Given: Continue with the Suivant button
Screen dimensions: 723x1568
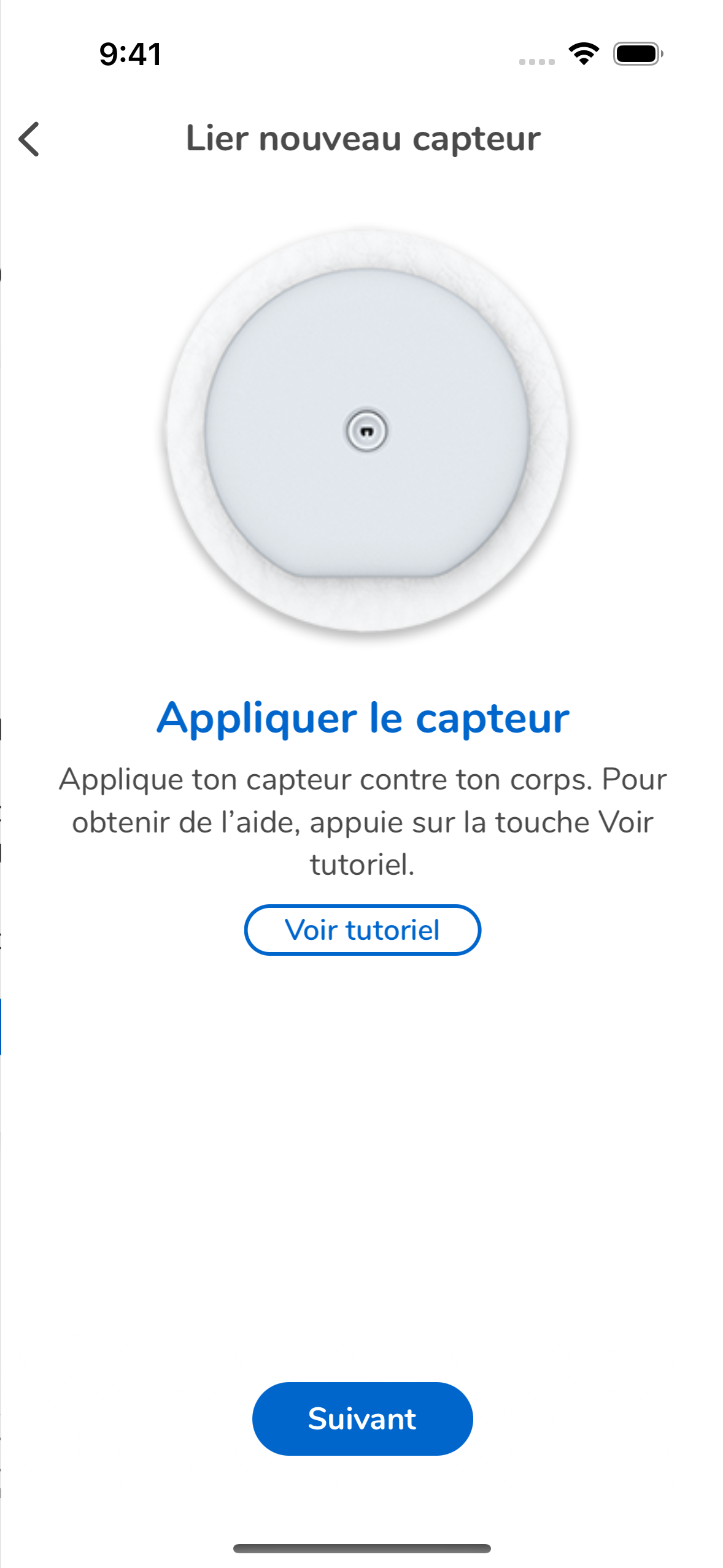Looking at the screenshot, I should point(362,1419).
